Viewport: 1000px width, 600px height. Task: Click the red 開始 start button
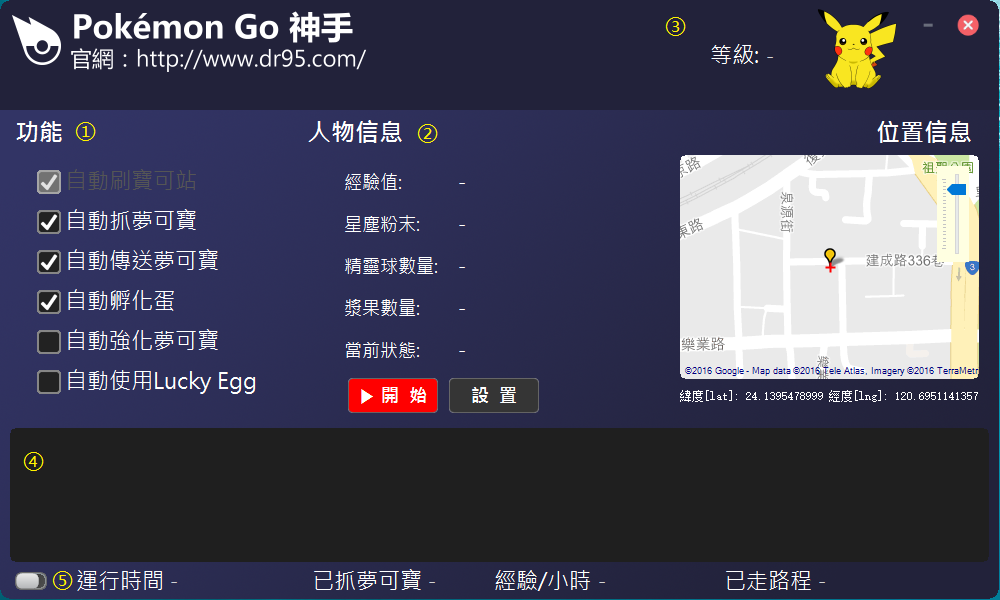point(393,396)
